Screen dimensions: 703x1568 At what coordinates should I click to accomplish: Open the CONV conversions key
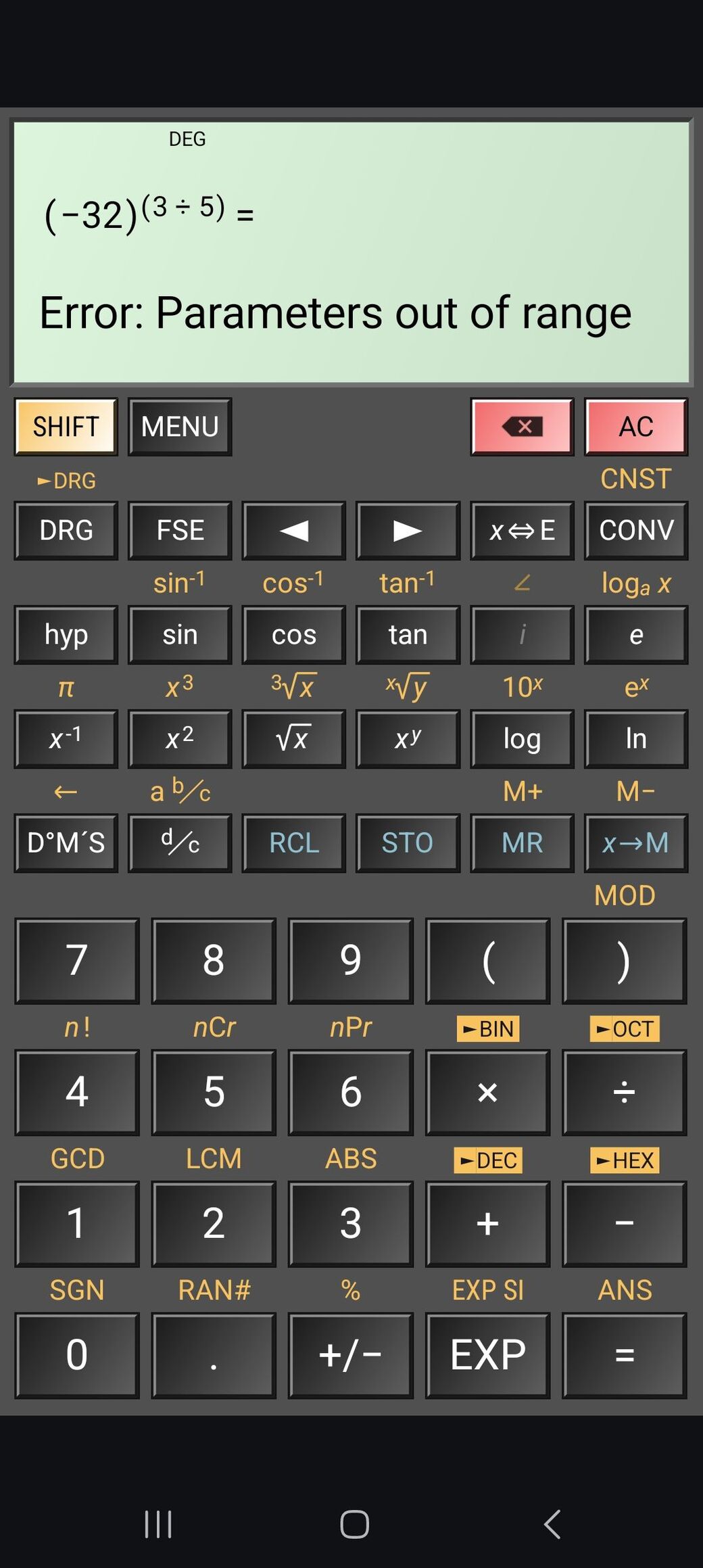tap(635, 530)
